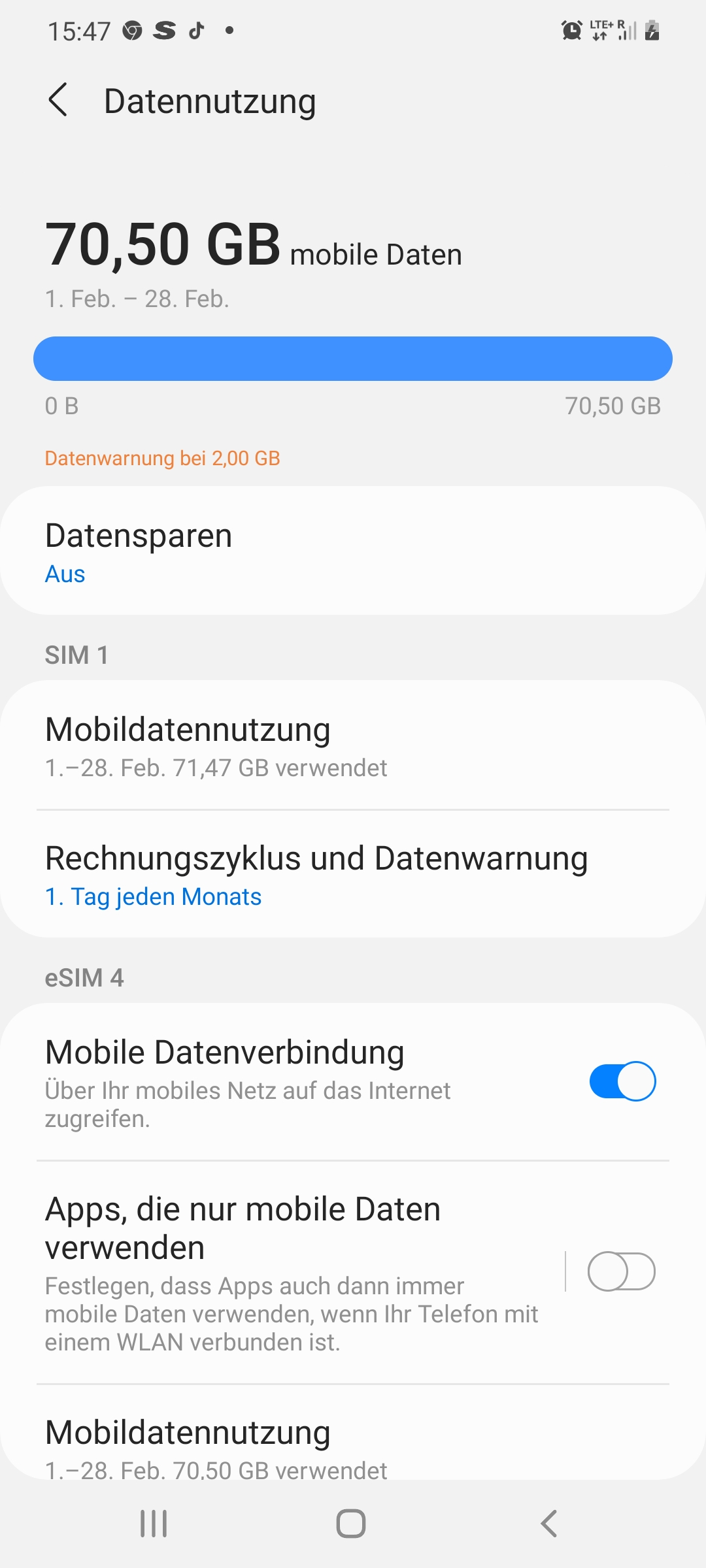Disable the Mobile Datenverbindung switch
This screenshot has height=1568, width=706.
tap(622, 1081)
